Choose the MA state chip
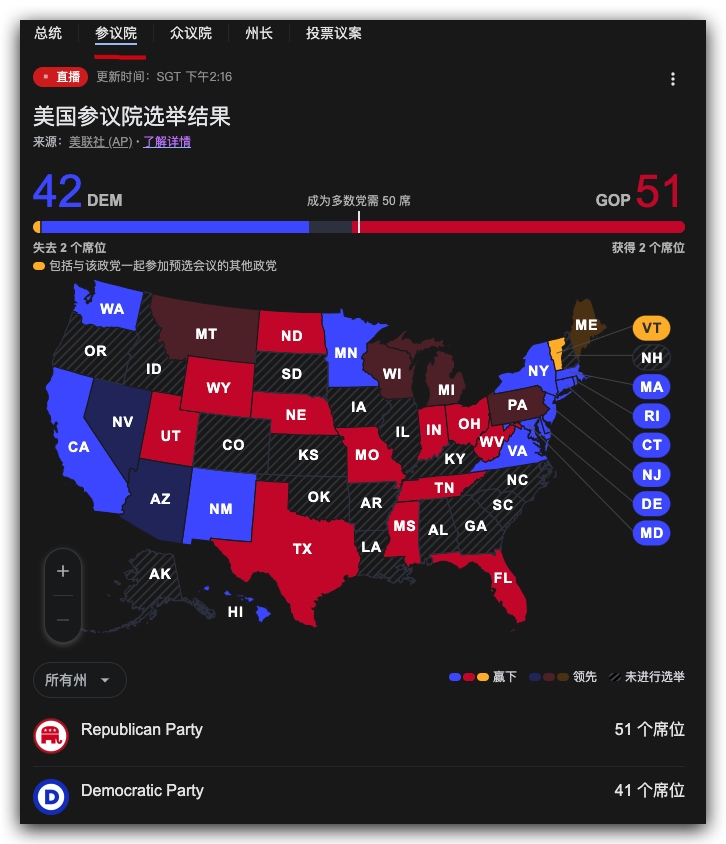Image resolution: width=726 pixels, height=844 pixels. 651,386
